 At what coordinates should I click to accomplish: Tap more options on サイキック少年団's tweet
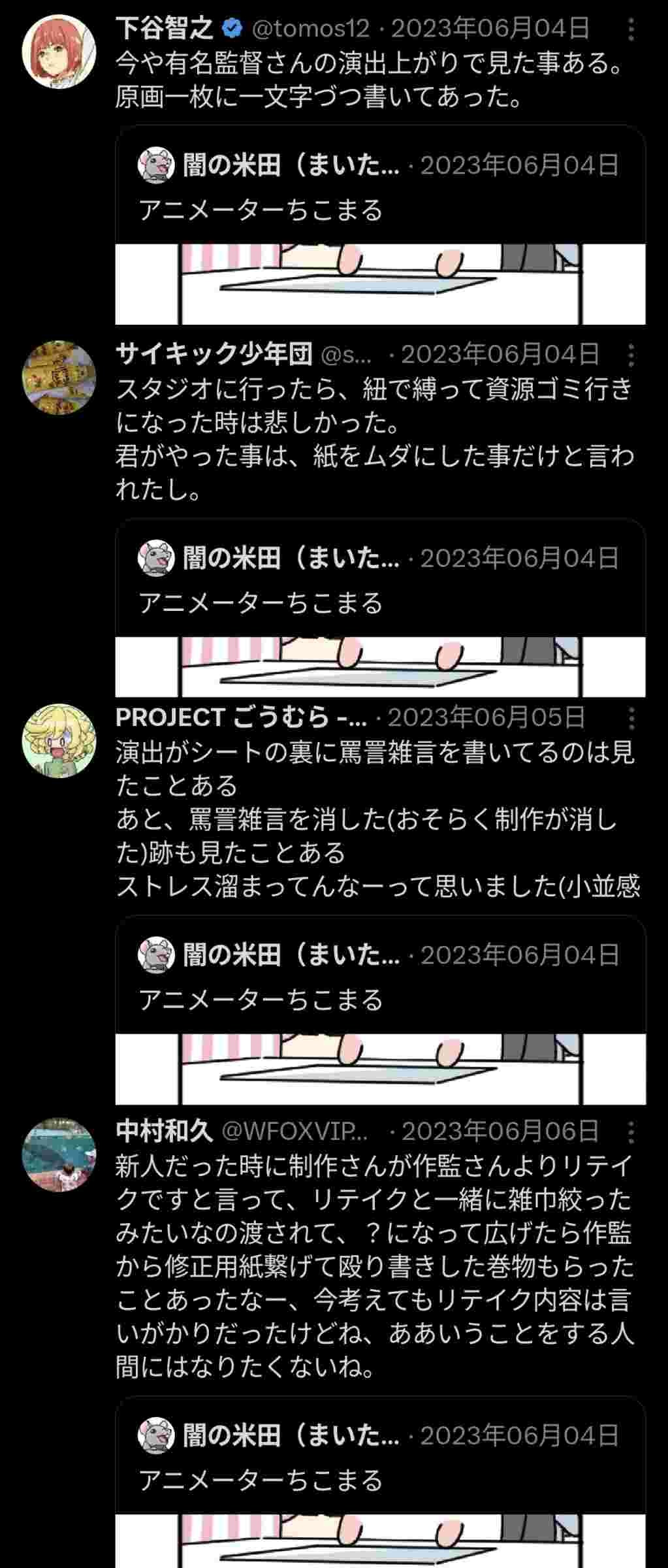point(630,355)
